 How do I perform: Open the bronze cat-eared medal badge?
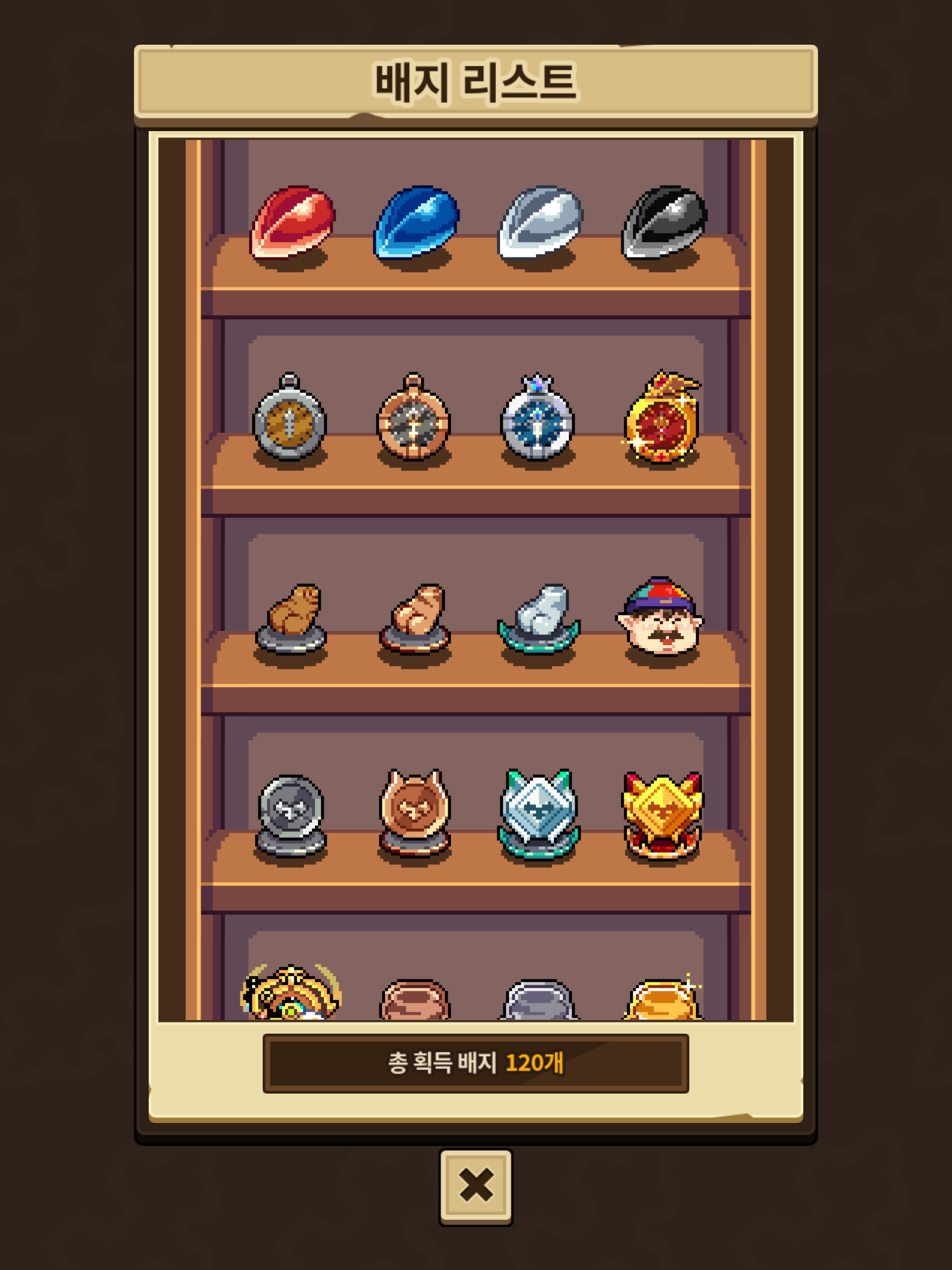415,813
